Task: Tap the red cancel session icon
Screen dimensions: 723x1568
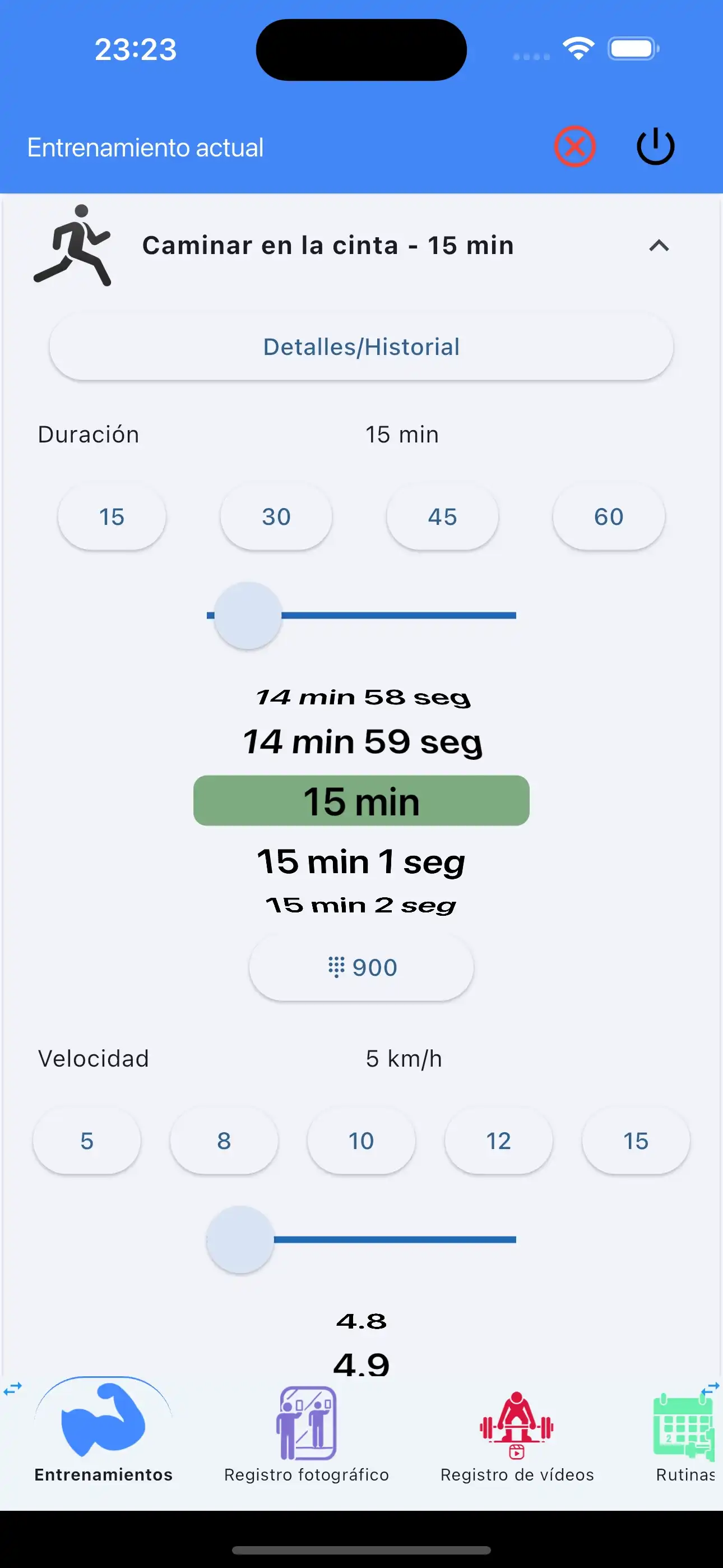Action: click(x=574, y=146)
